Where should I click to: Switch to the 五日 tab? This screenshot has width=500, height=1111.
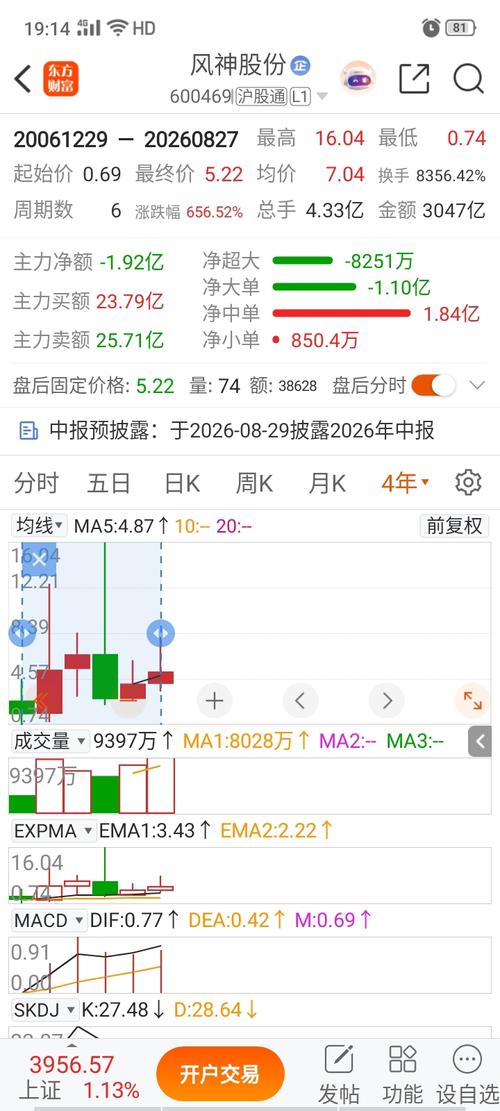109,483
